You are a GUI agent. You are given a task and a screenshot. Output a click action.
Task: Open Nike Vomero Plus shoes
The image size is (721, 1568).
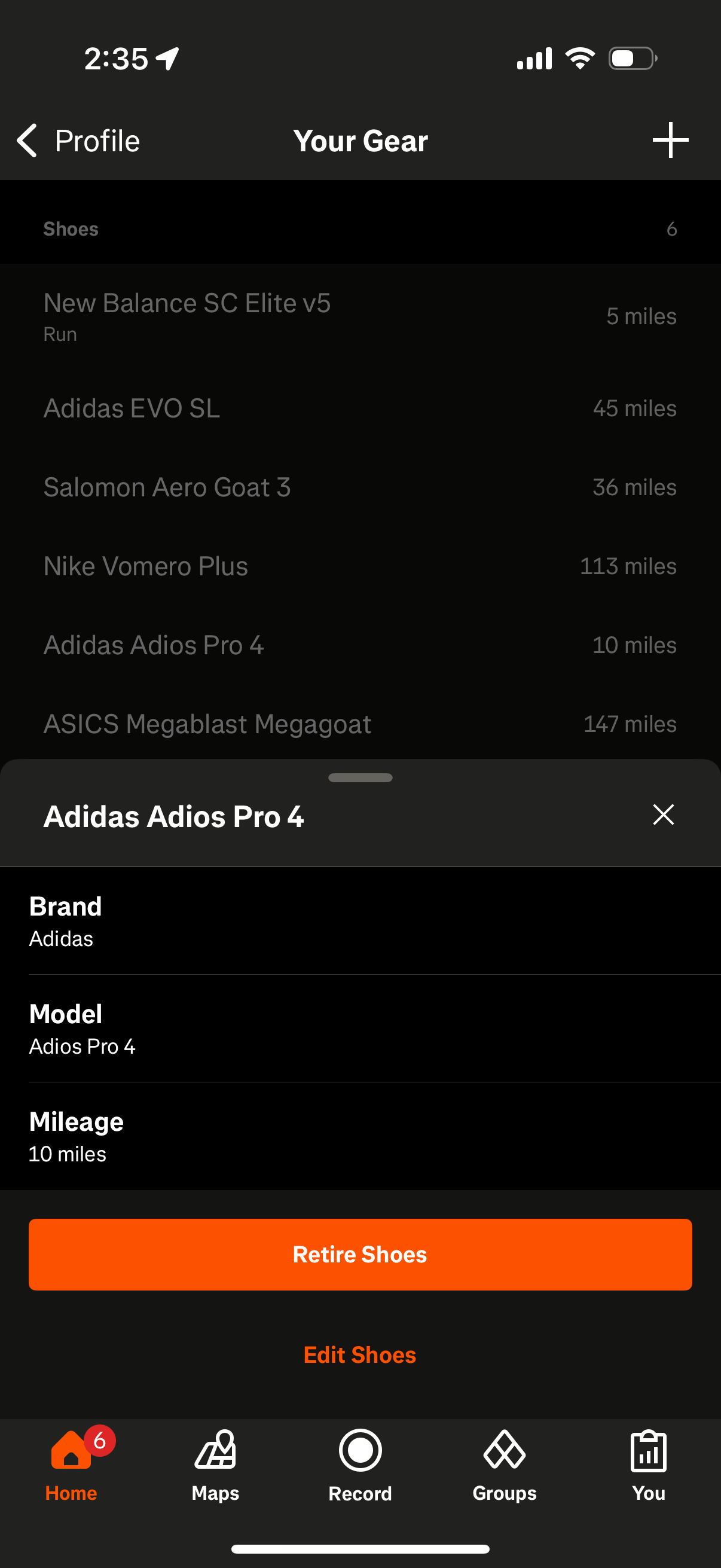[360, 567]
